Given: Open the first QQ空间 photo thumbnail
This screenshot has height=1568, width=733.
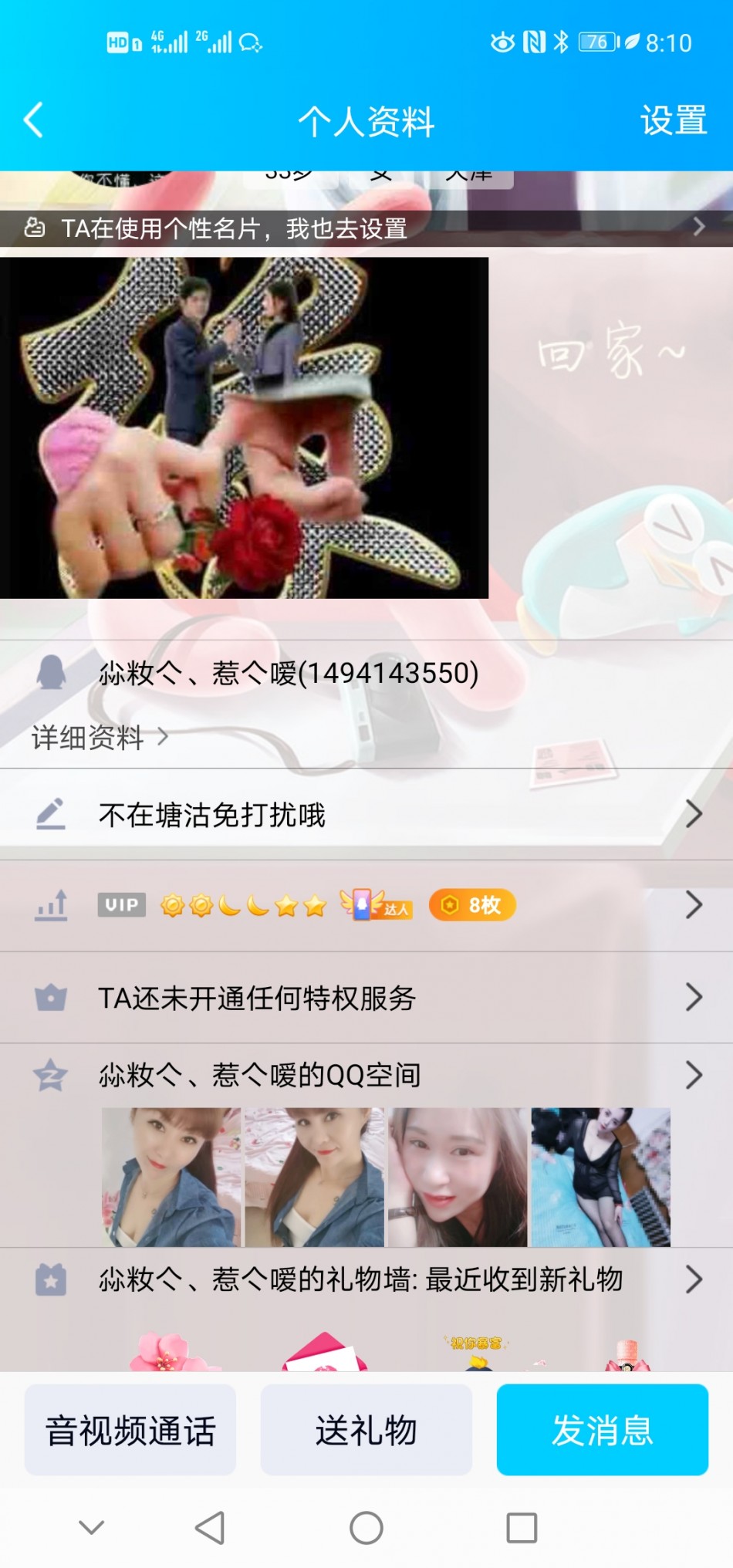Looking at the screenshot, I should [x=171, y=1177].
